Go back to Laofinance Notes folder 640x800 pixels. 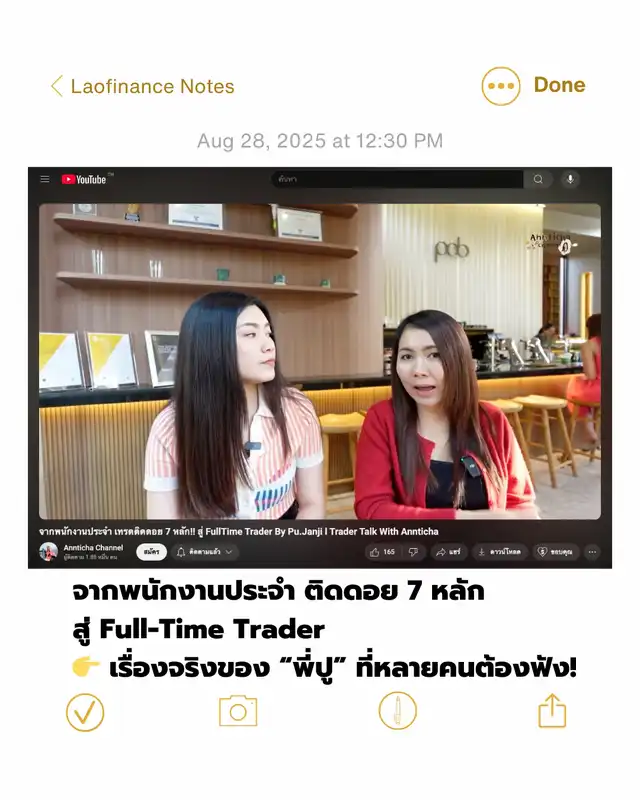click(x=142, y=87)
